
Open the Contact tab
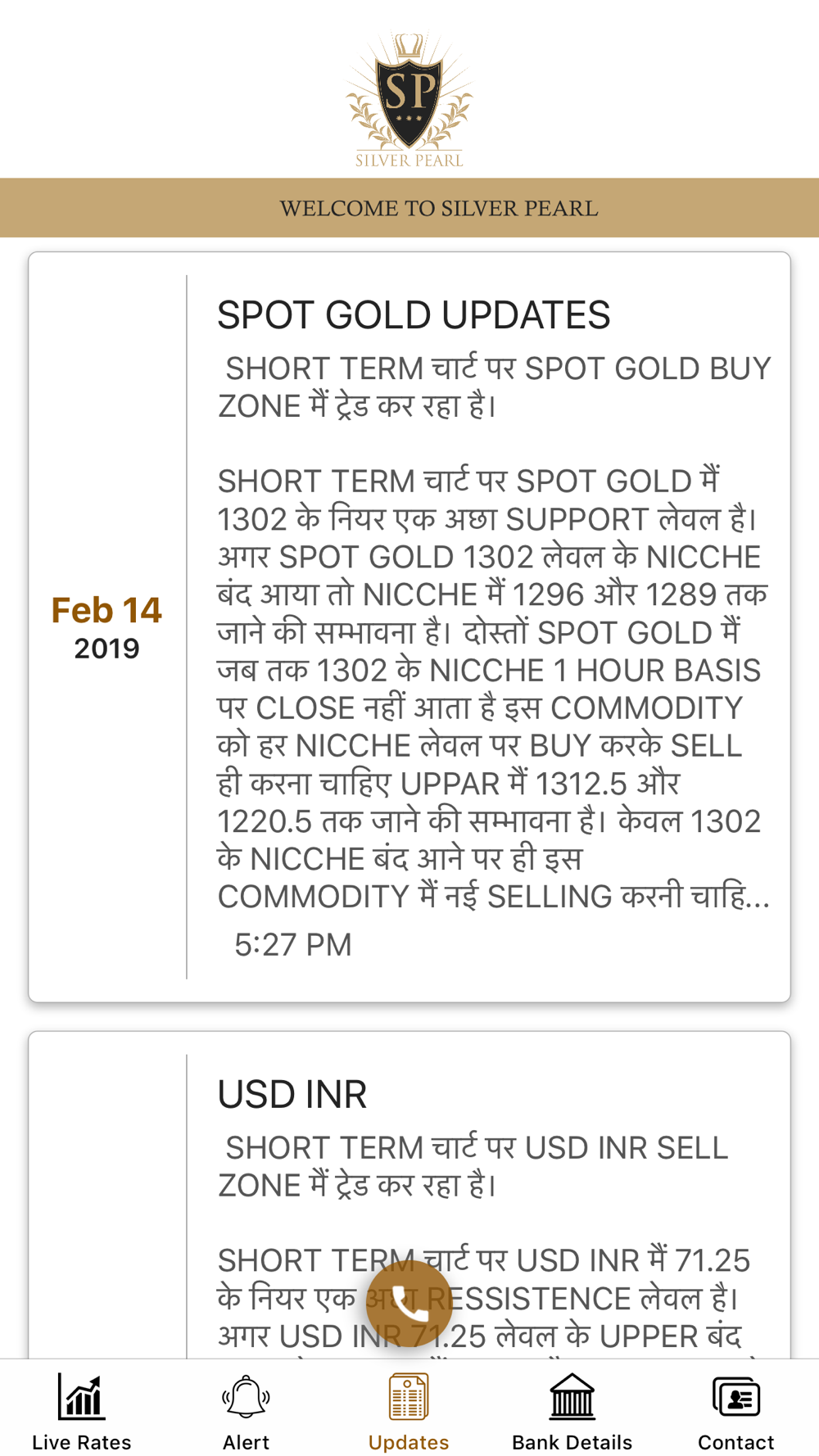pos(735,1410)
